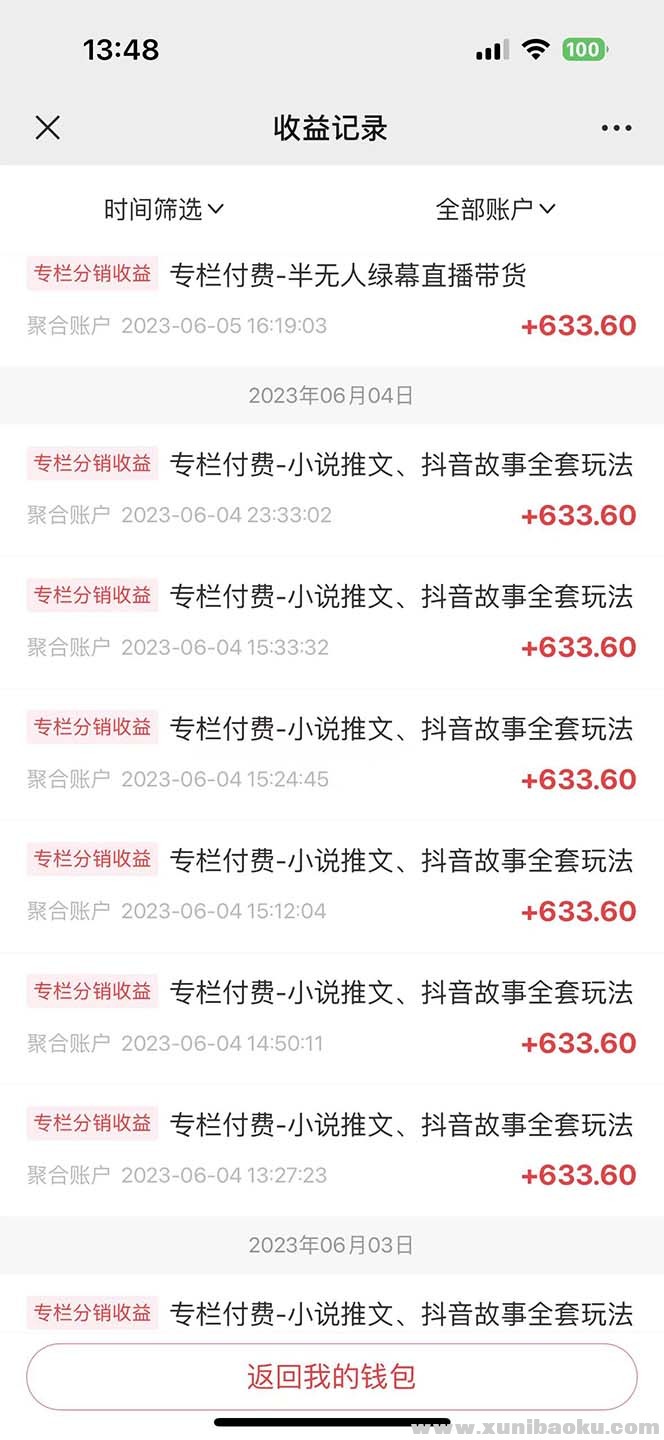
Task: Open the 全部账户 account filter
Action: pyautogui.click(x=495, y=209)
